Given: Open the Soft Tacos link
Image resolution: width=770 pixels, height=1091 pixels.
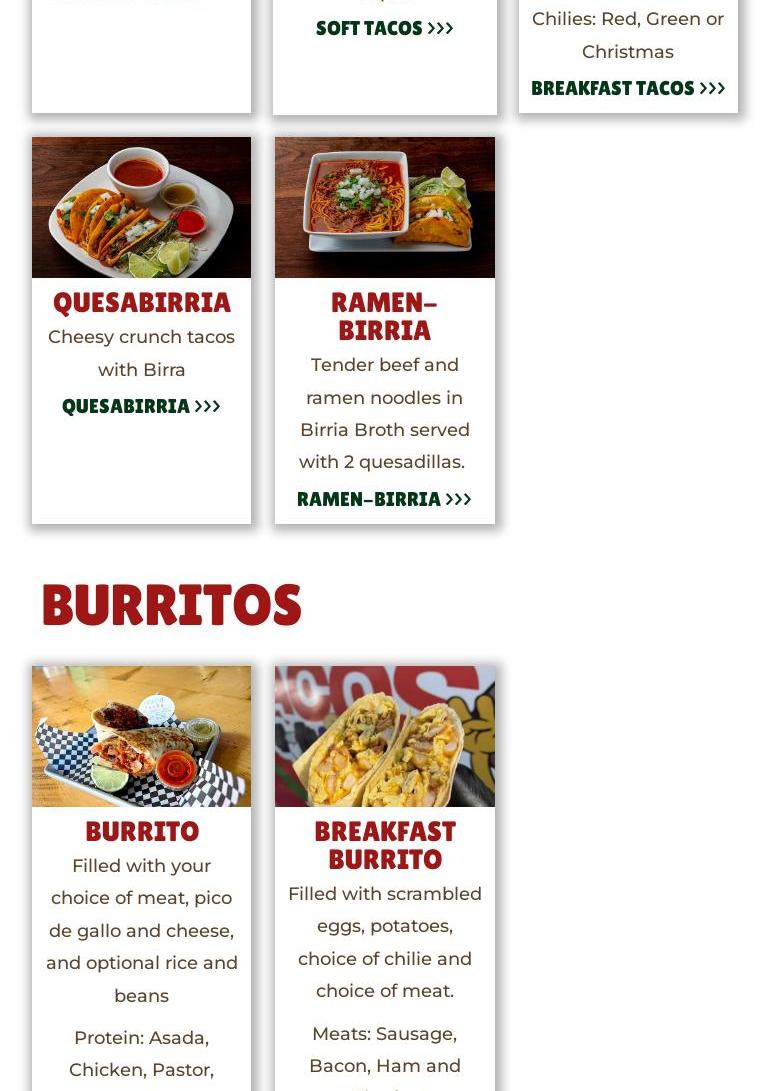Looking at the screenshot, I should [384, 28].
